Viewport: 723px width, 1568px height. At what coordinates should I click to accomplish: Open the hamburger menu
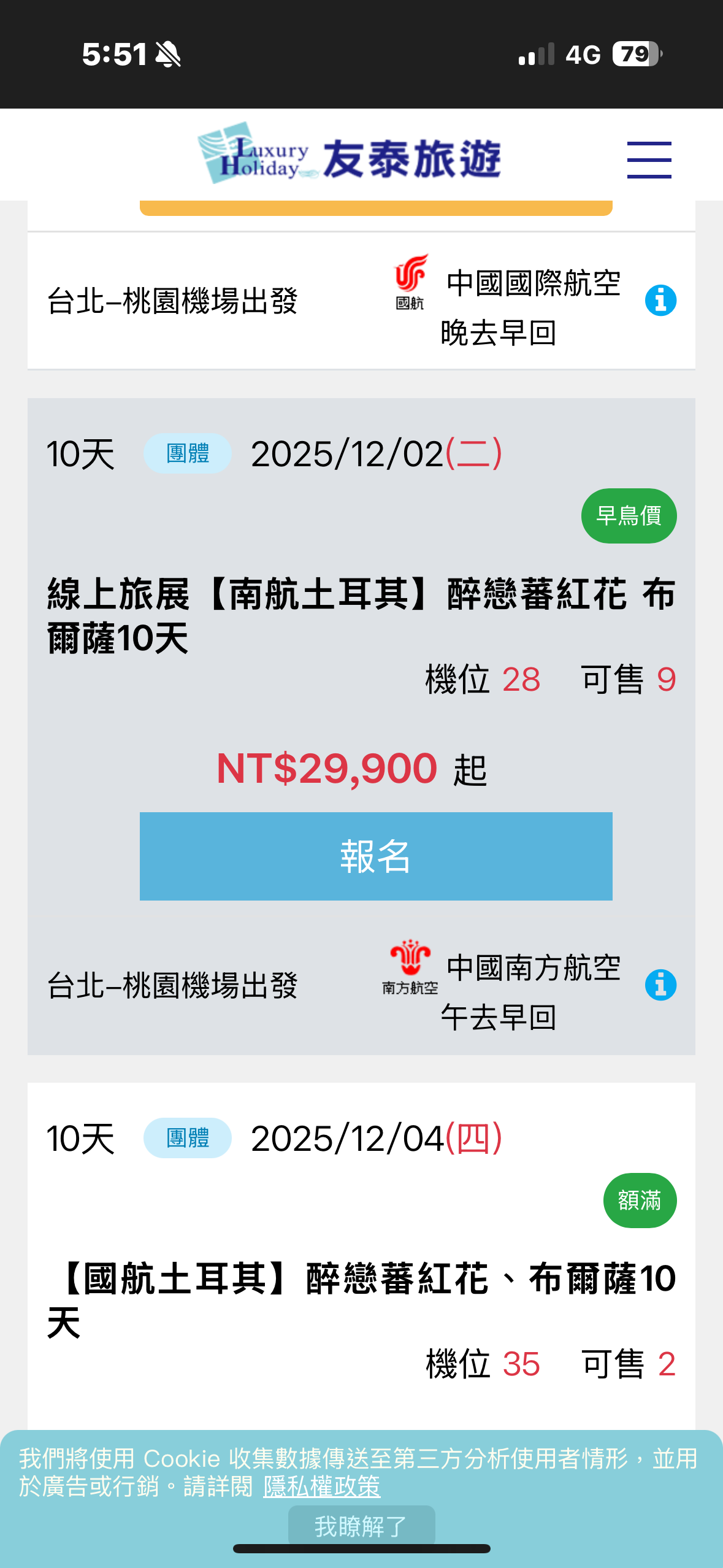click(649, 159)
